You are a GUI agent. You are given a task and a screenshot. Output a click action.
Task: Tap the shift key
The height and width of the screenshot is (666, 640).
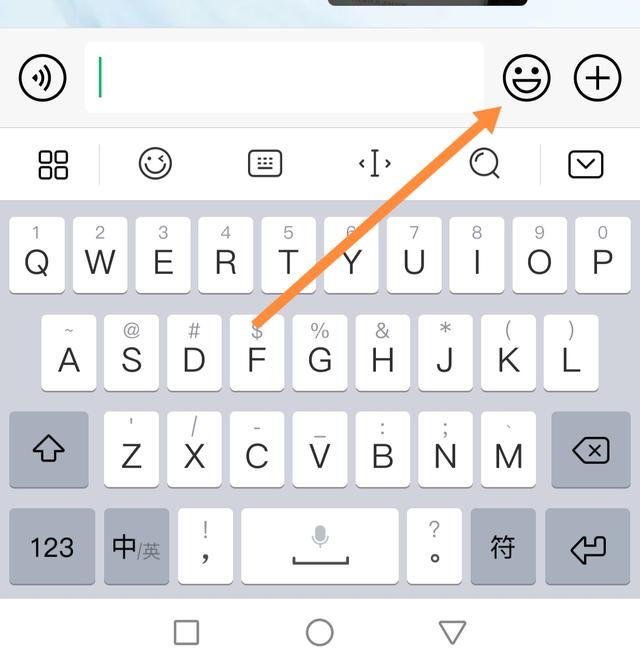tap(48, 451)
